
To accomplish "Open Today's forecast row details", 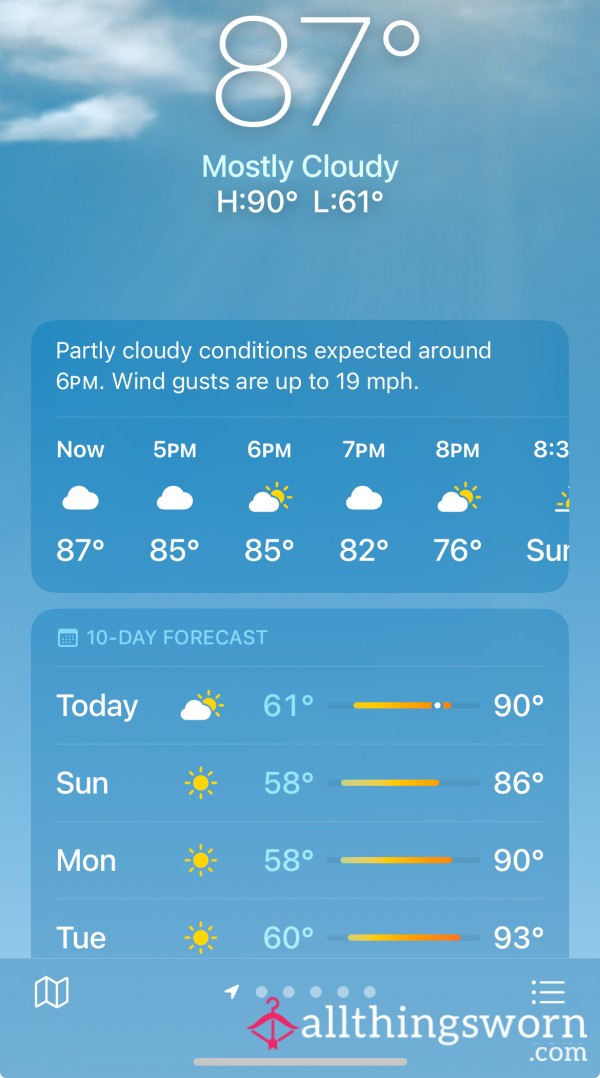I will pos(300,705).
